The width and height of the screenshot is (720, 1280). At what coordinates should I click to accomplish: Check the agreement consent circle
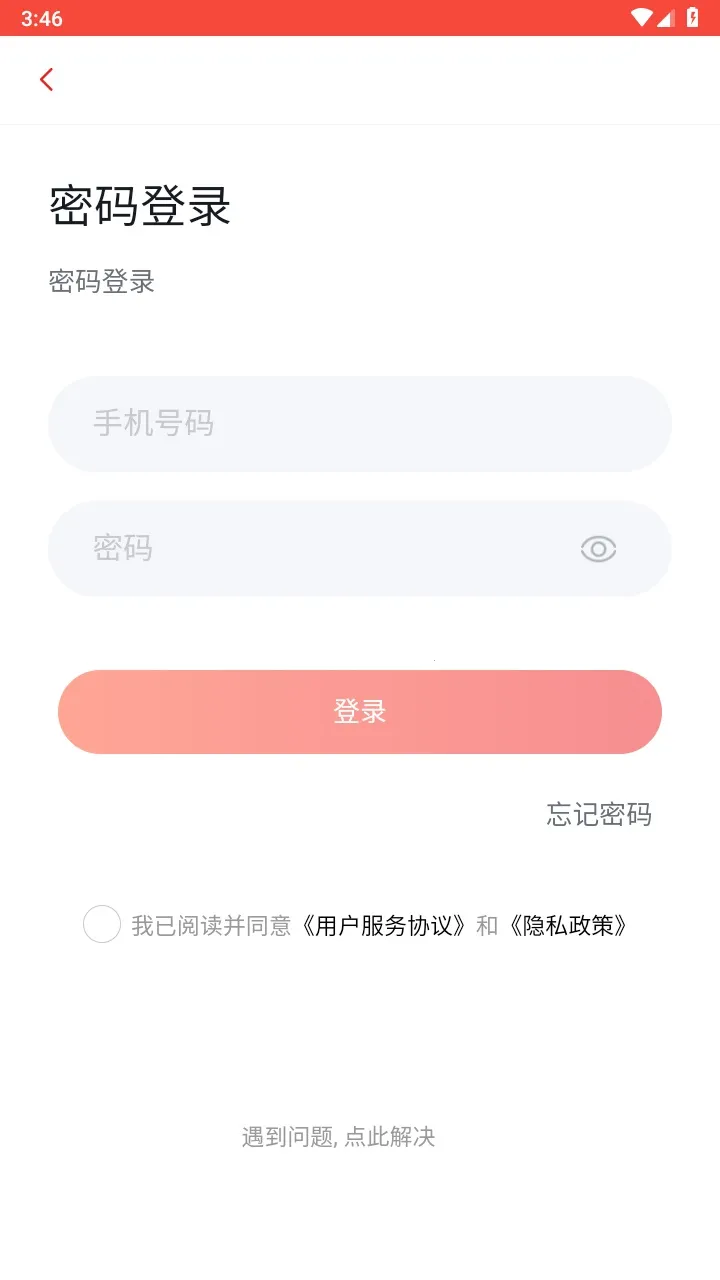102,925
